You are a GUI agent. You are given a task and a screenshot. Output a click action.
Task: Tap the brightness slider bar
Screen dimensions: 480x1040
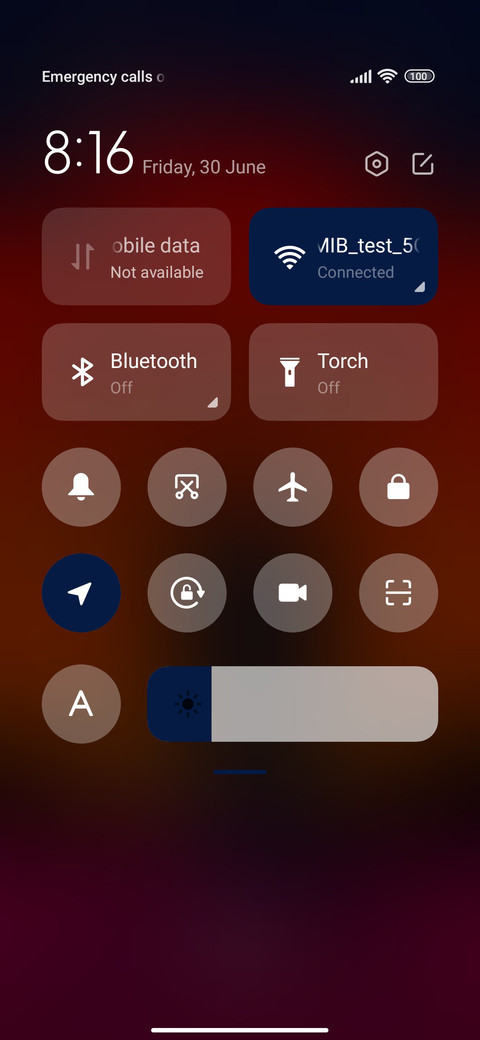(x=292, y=704)
